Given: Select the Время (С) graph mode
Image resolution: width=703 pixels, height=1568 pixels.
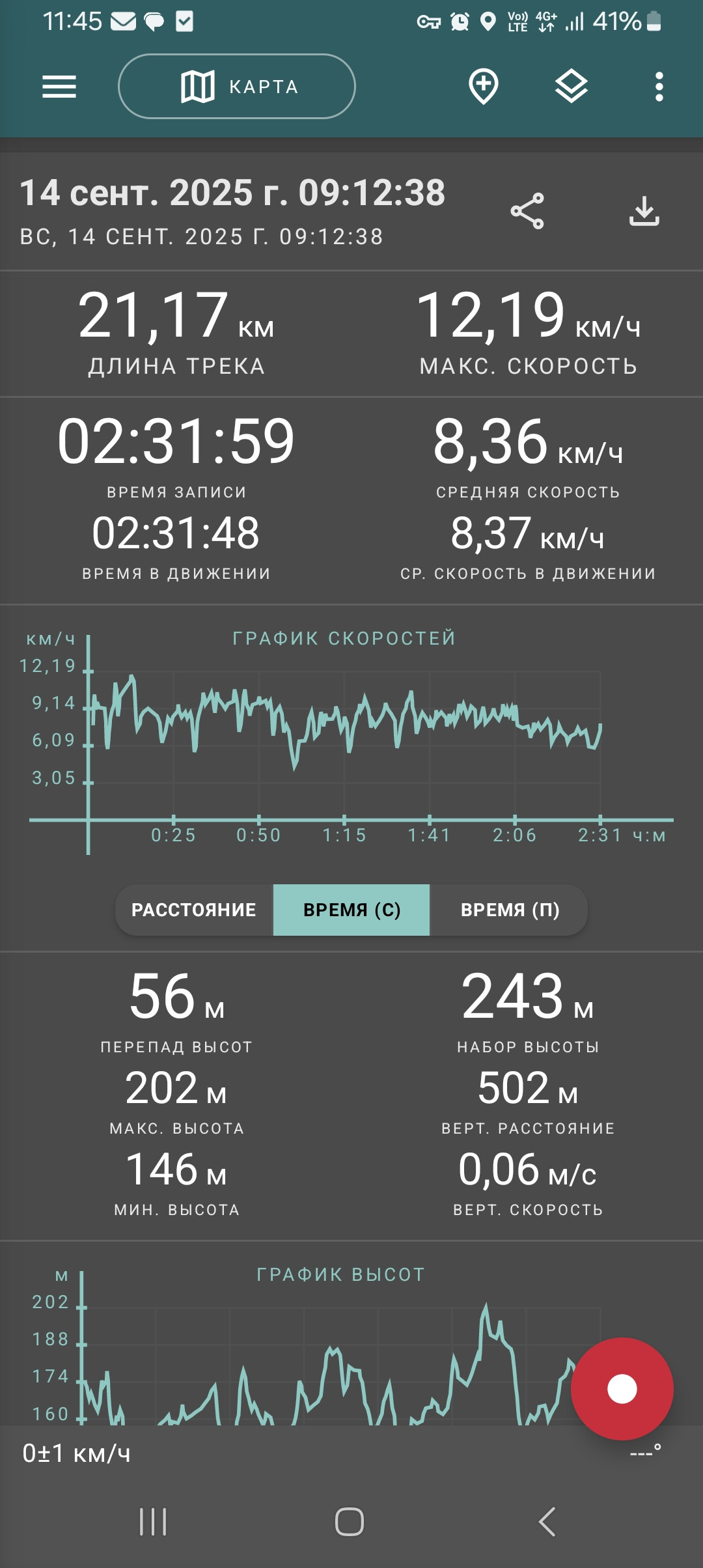Looking at the screenshot, I should (x=351, y=910).
